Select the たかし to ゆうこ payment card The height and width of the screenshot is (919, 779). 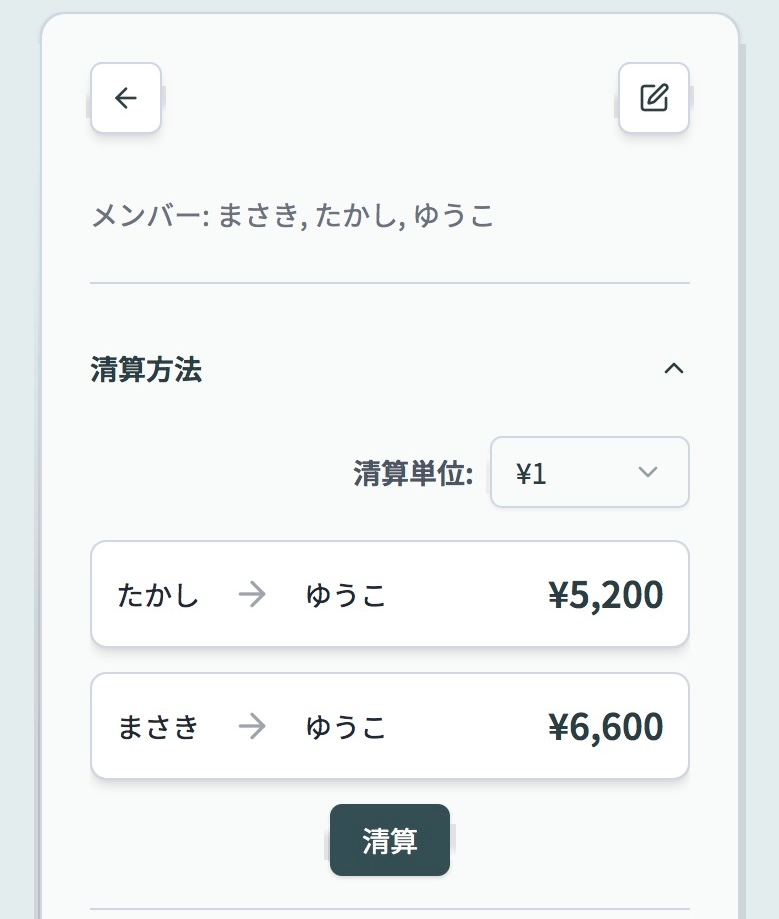(x=389, y=594)
